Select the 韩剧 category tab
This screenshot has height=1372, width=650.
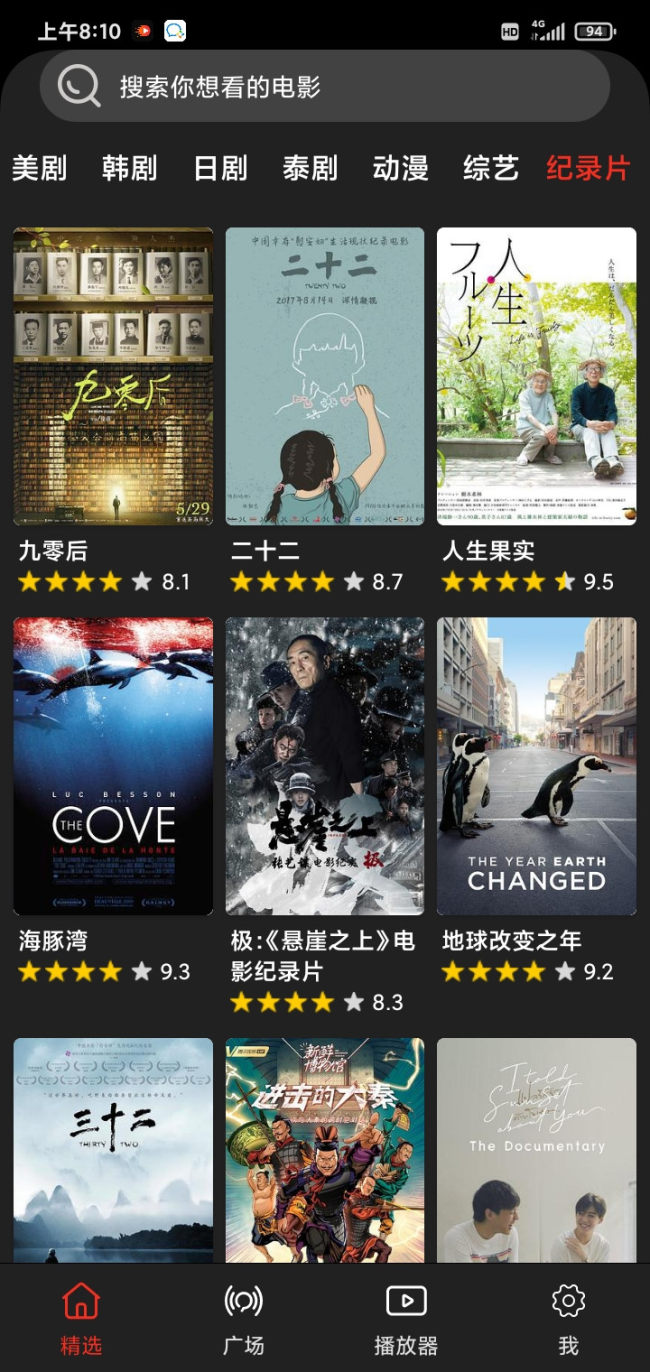[129, 168]
